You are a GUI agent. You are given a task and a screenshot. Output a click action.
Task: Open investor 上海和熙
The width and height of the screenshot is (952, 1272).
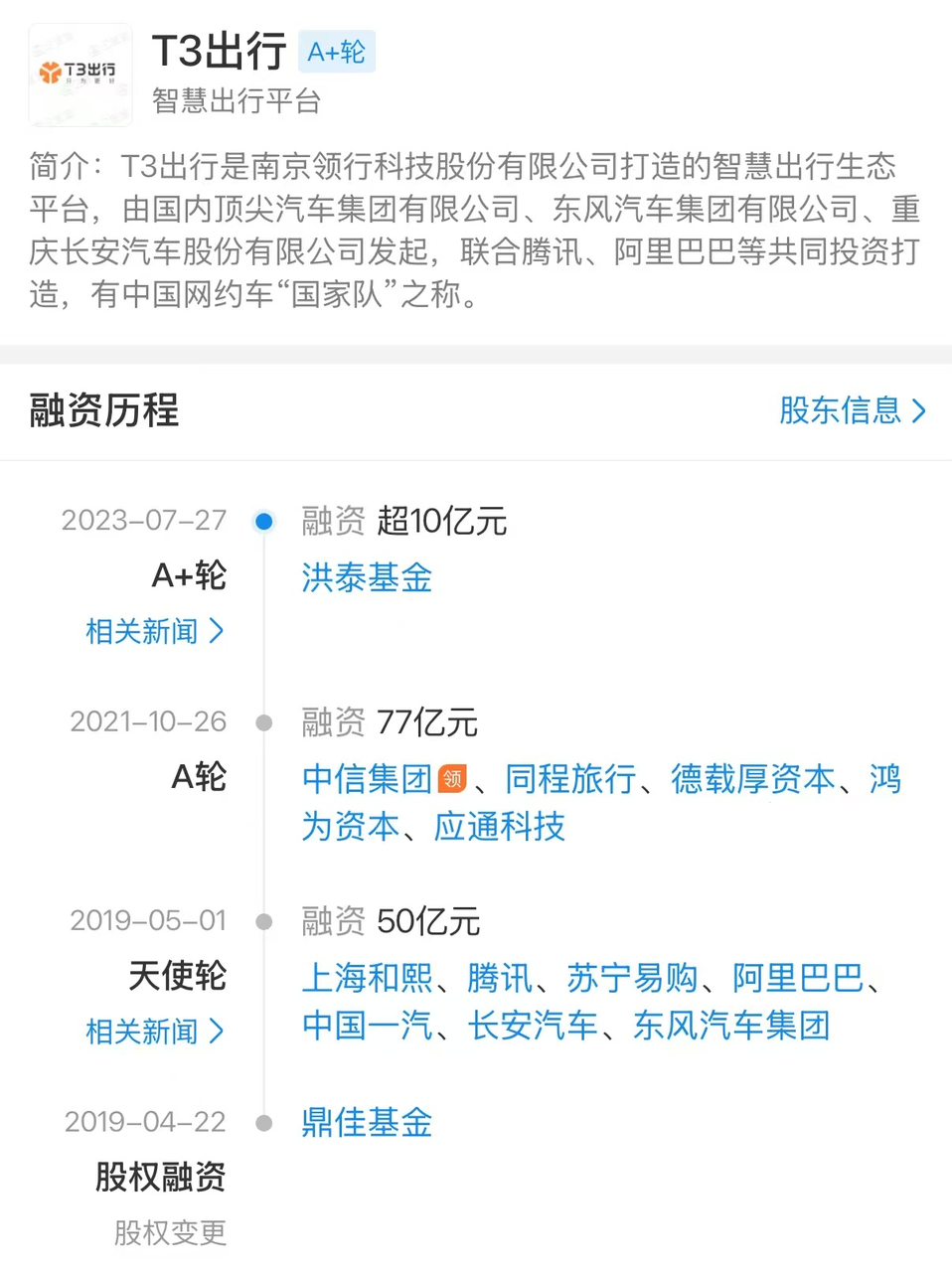click(x=367, y=979)
